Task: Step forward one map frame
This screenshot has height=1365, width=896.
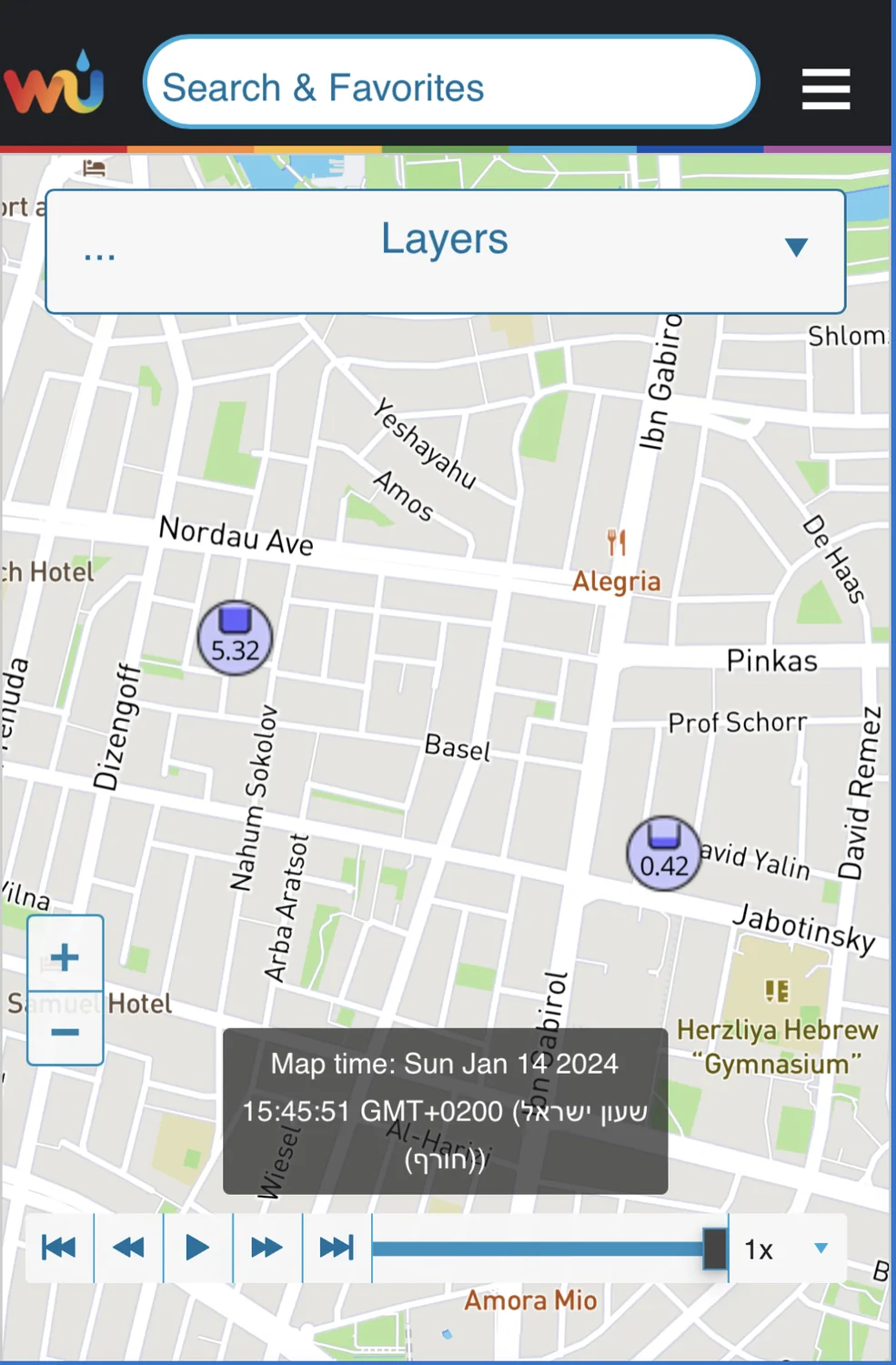Action: coord(267,1248)
